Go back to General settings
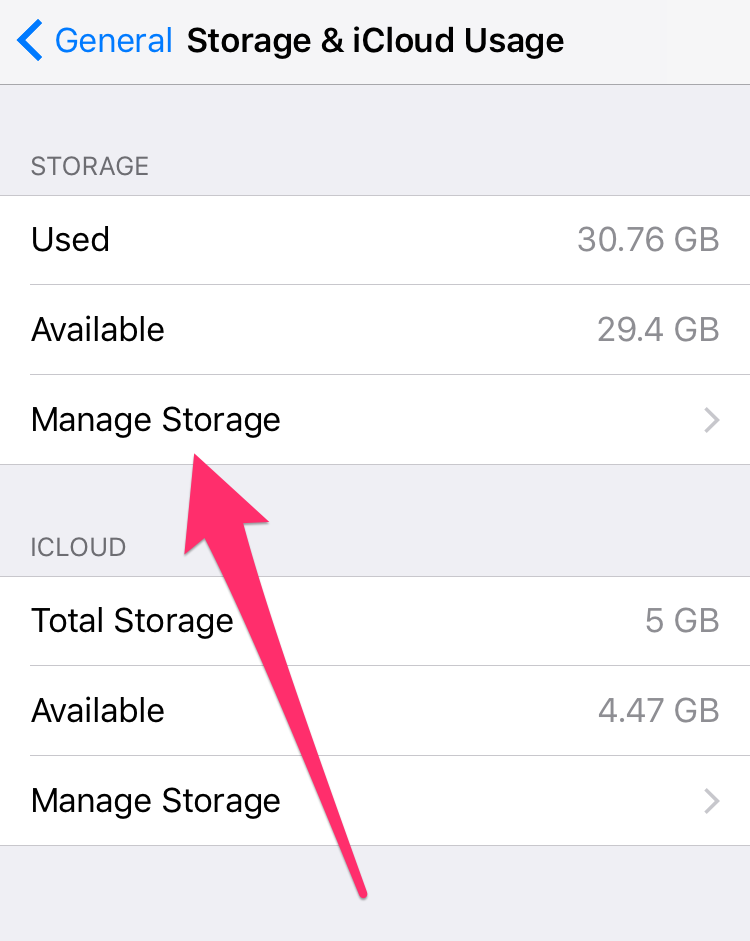This screenshot has width=750, height=941. point(95,41)
